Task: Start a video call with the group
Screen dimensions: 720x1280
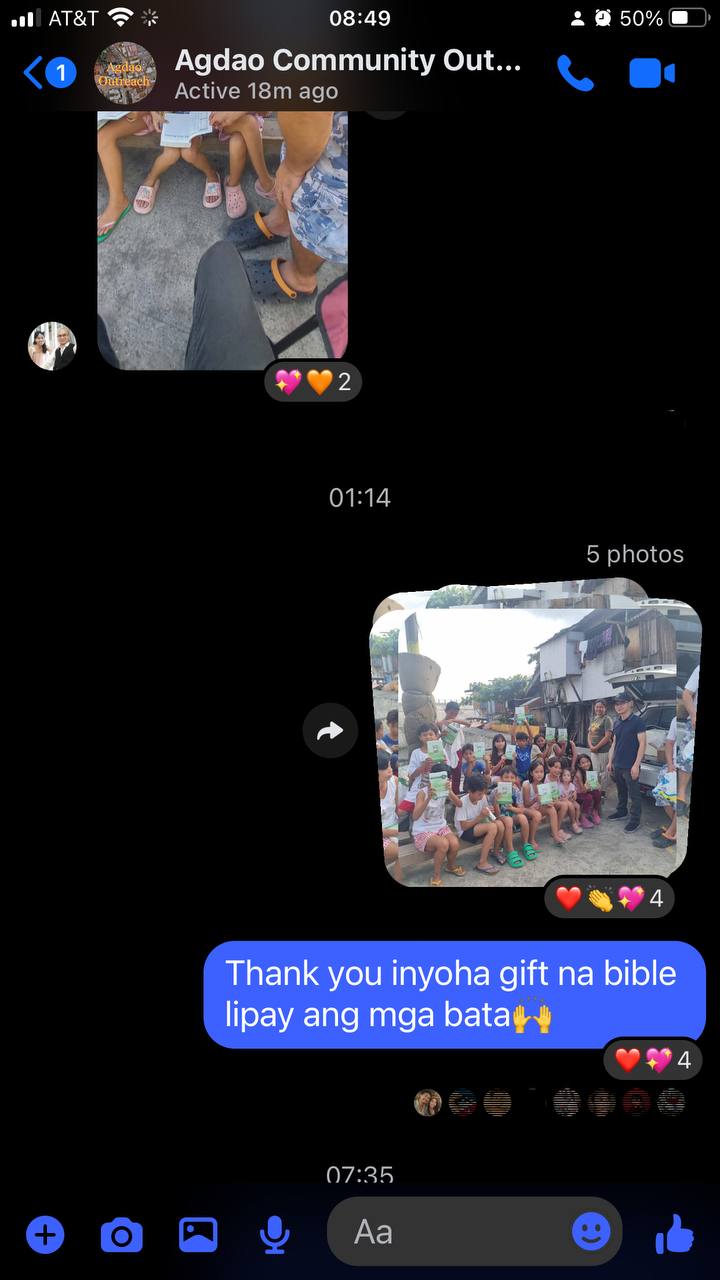Action: 652,73
